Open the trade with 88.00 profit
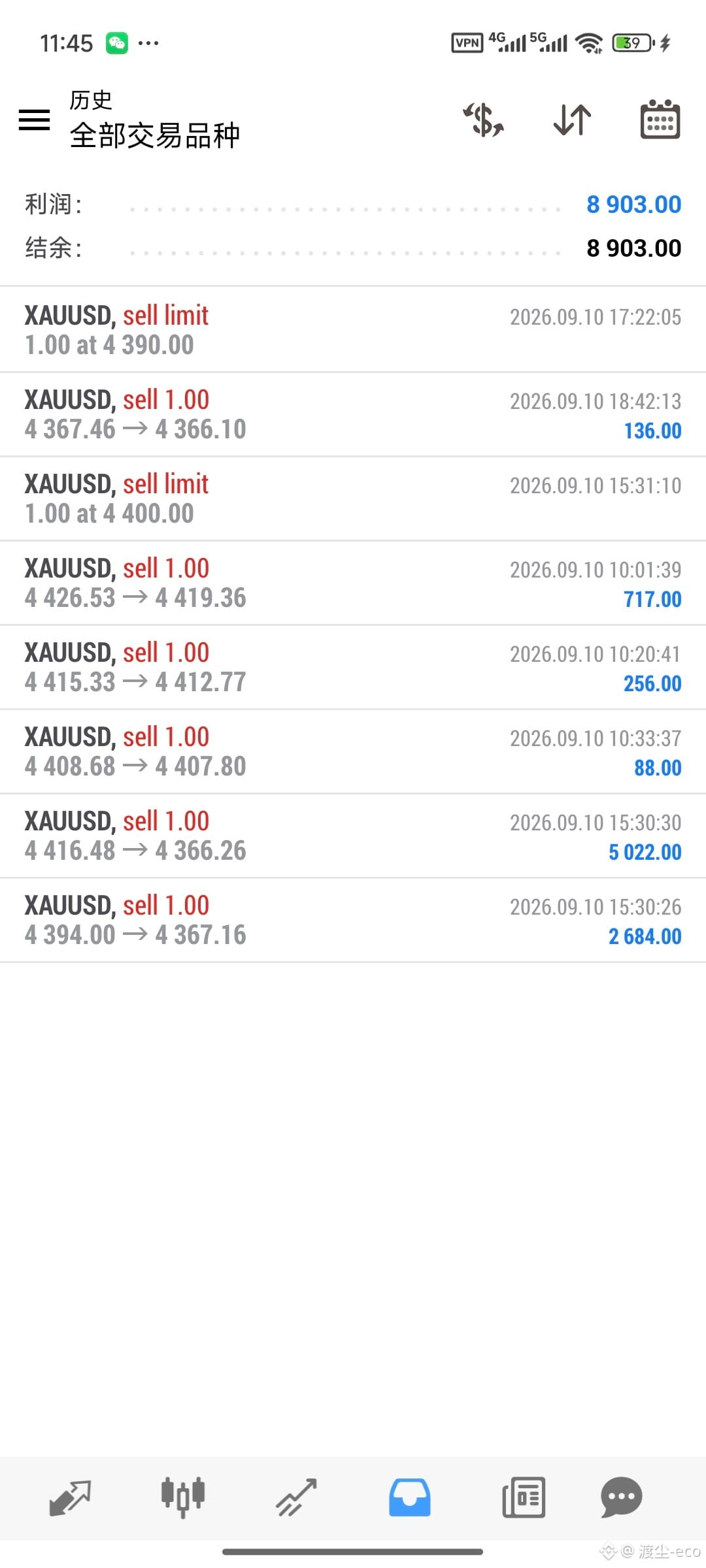 pyautogui.click(x=353, y=751)
